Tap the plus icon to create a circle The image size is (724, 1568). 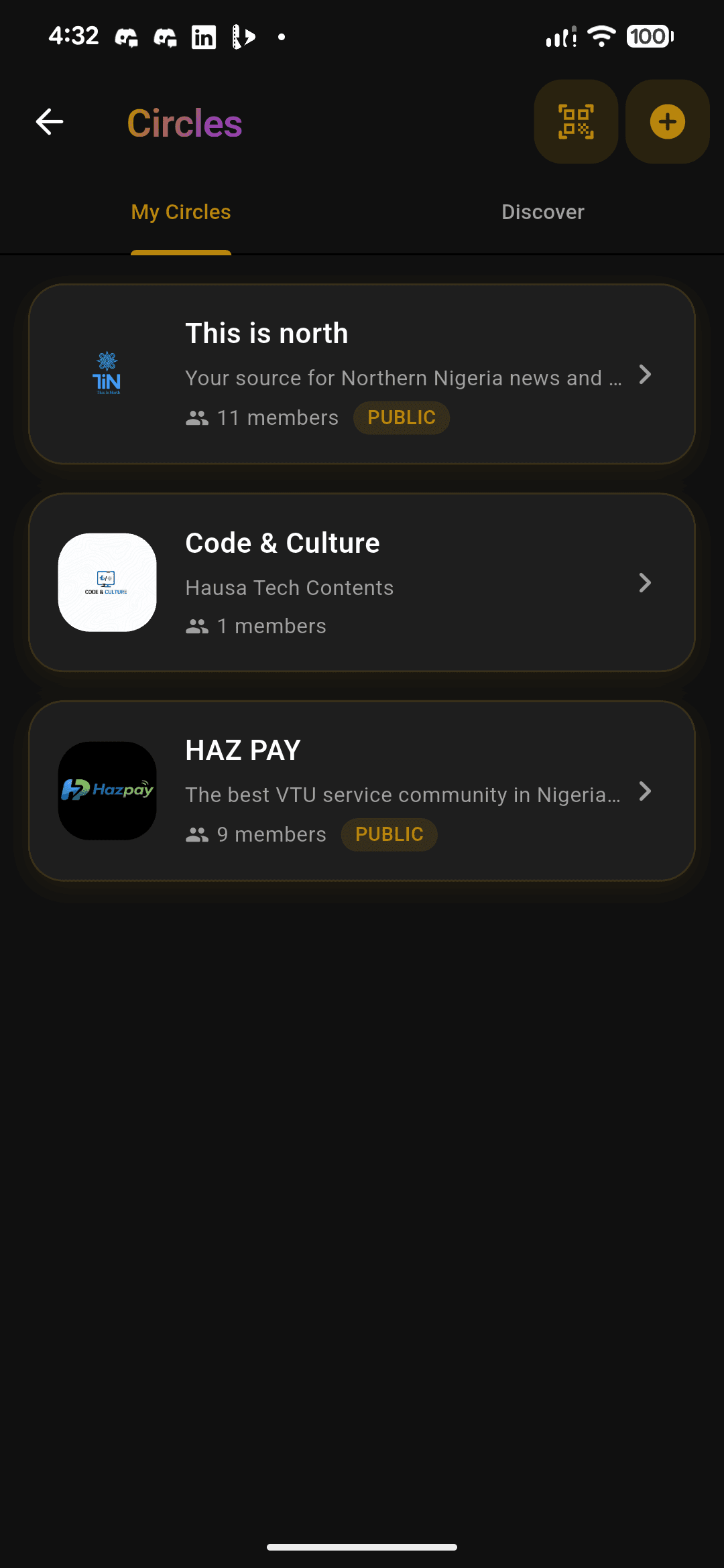[x=666, y=121]
